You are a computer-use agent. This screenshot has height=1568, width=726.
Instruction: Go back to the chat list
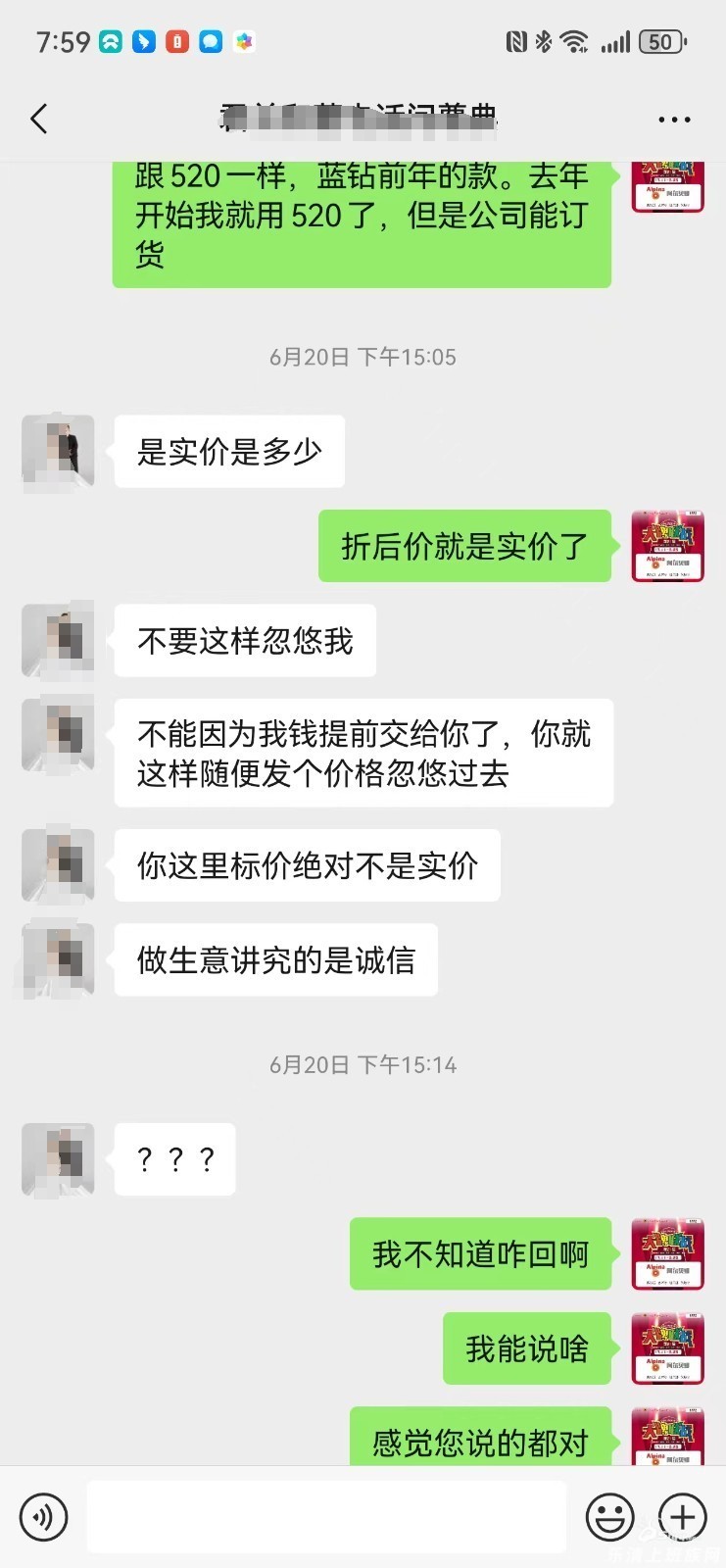pyautogui.click(x=39, y=120)
